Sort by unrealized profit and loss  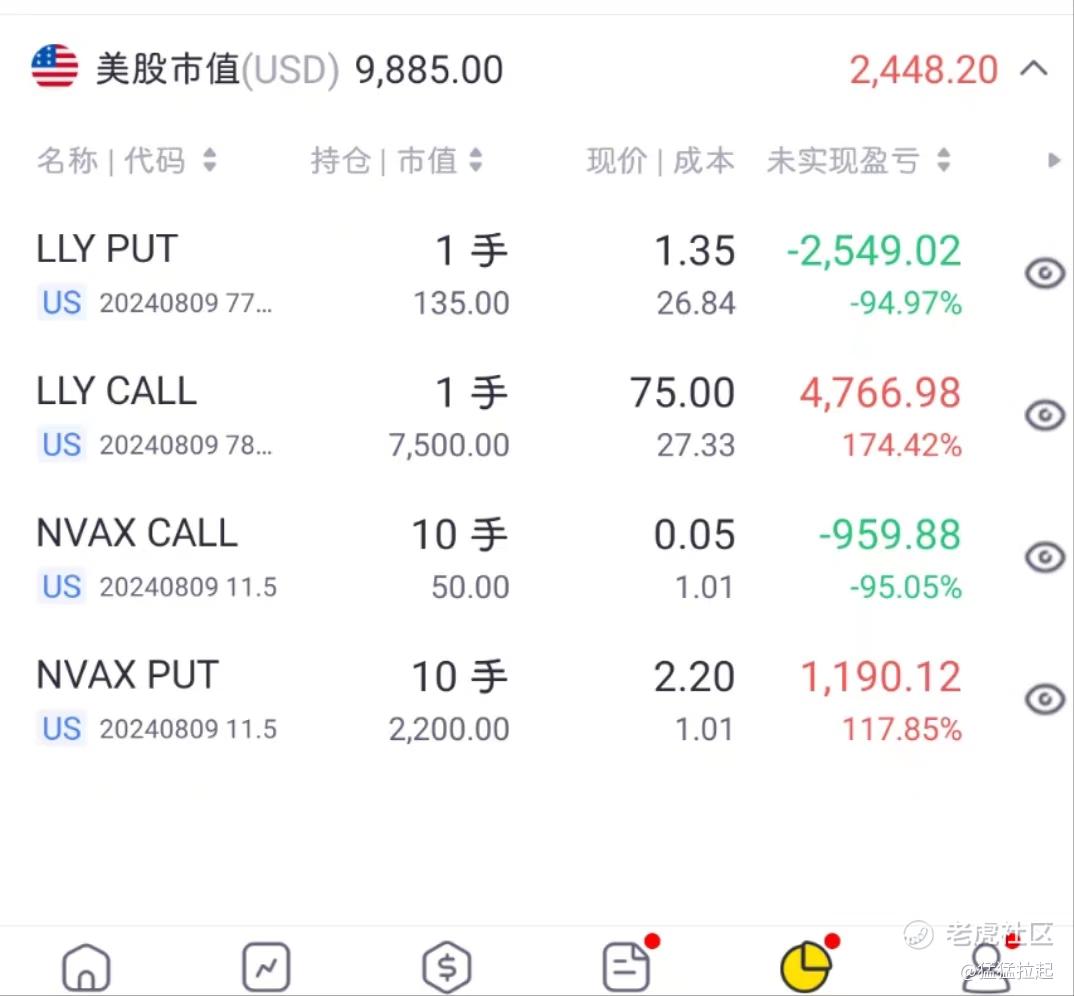point(858,160)
